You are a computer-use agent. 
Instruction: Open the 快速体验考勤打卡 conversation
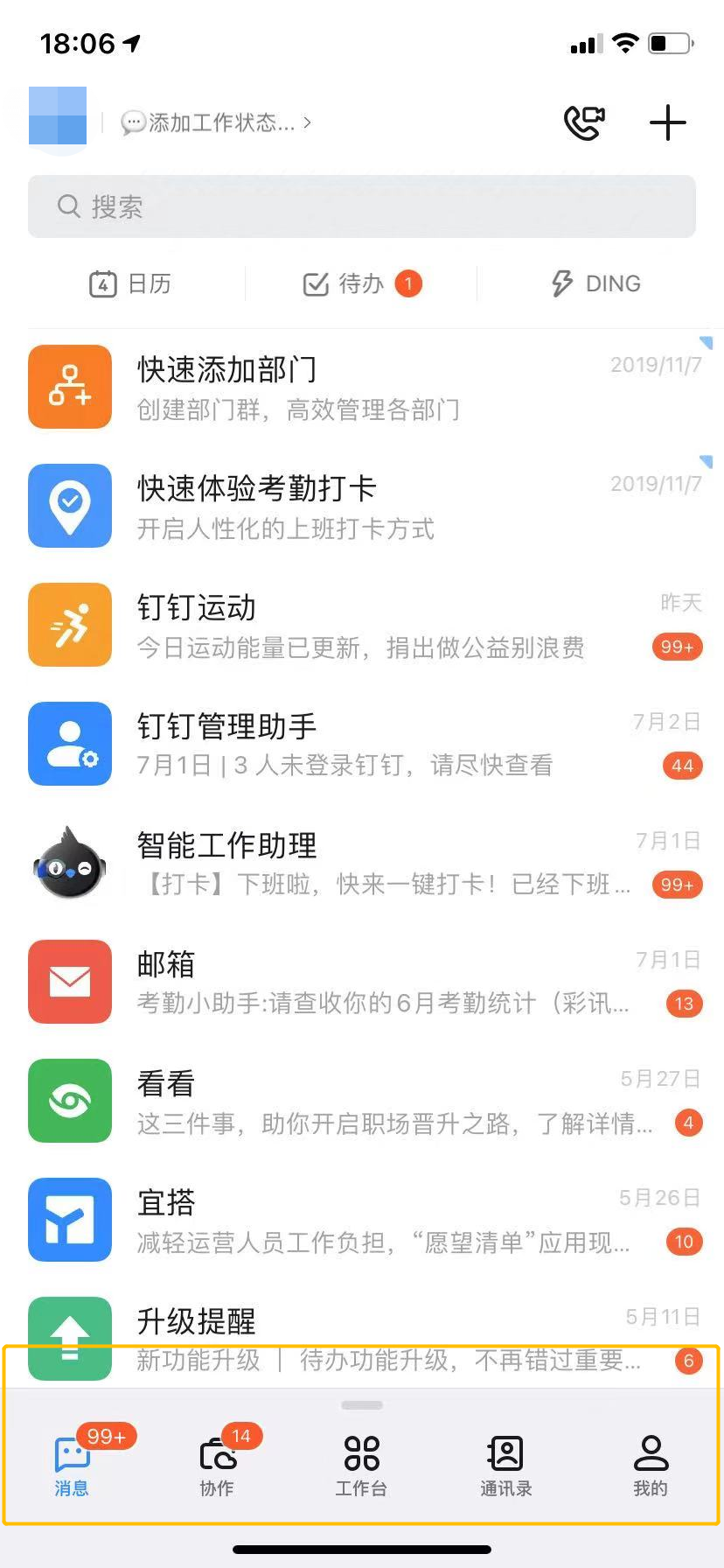click(x=362, y=506)
